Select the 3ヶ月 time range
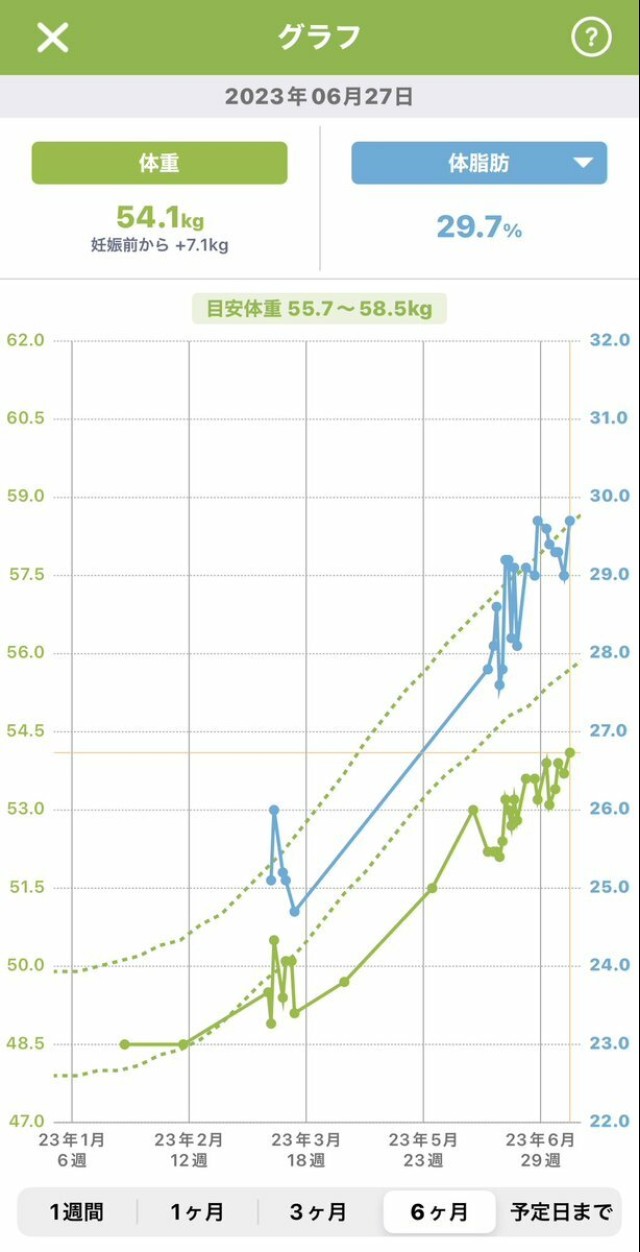The height and width of the screenshot is (1252, 640). pos(318,1212)
